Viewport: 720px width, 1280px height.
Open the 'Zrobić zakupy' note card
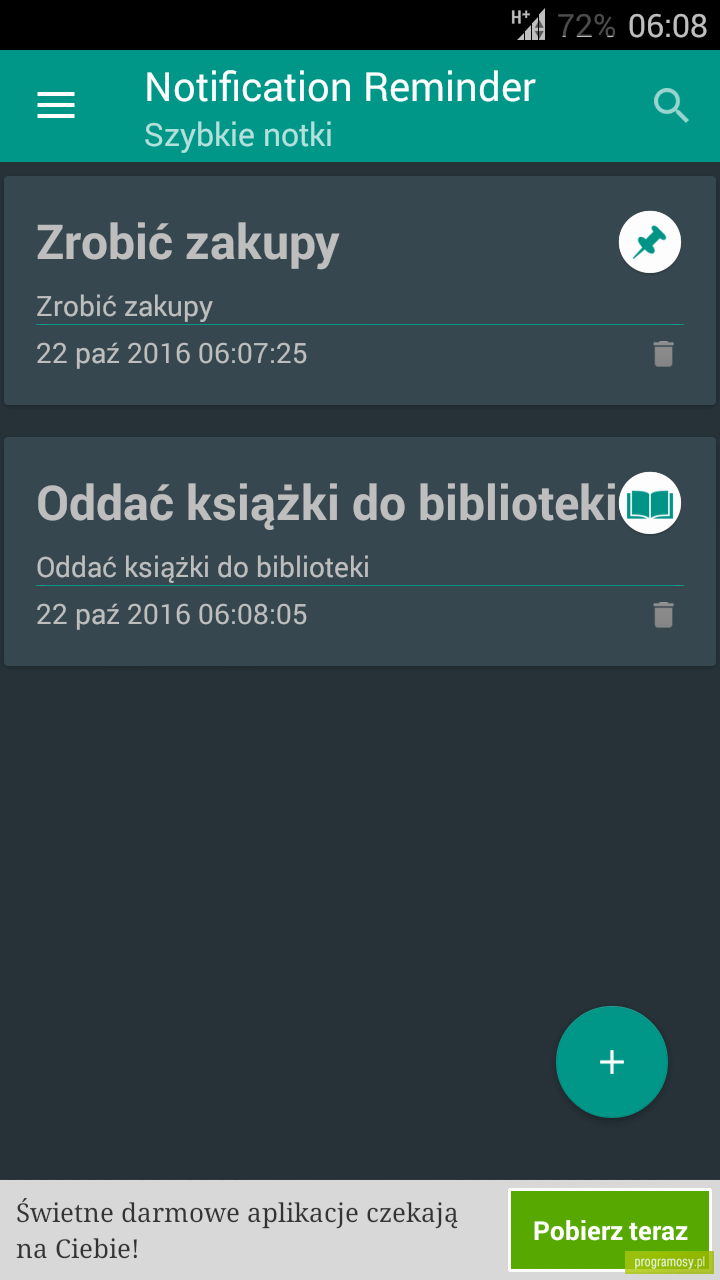[x=360, y=291]
